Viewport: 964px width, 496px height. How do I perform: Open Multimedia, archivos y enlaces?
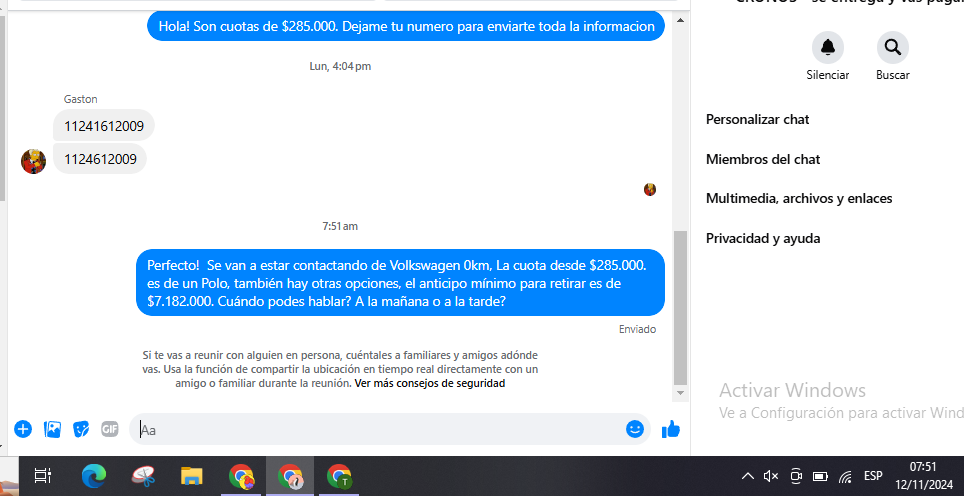click(798, 198)
